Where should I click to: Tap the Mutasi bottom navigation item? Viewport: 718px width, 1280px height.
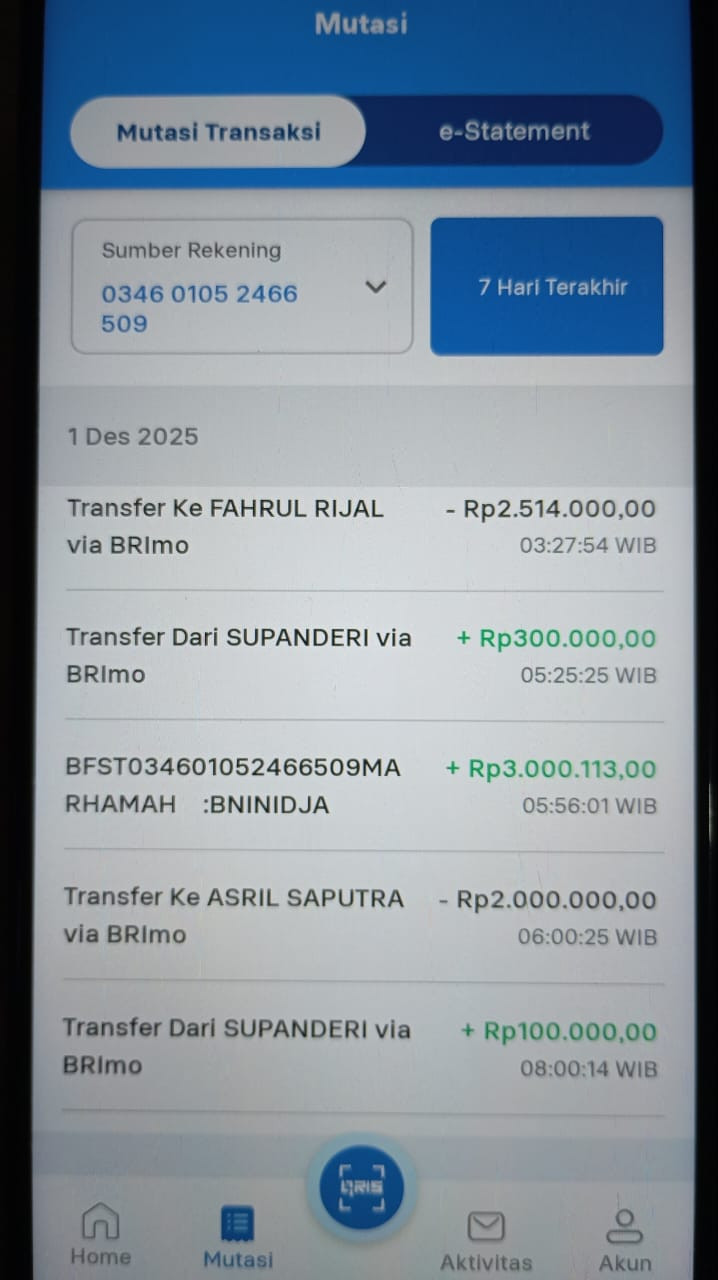[238, 1238]
